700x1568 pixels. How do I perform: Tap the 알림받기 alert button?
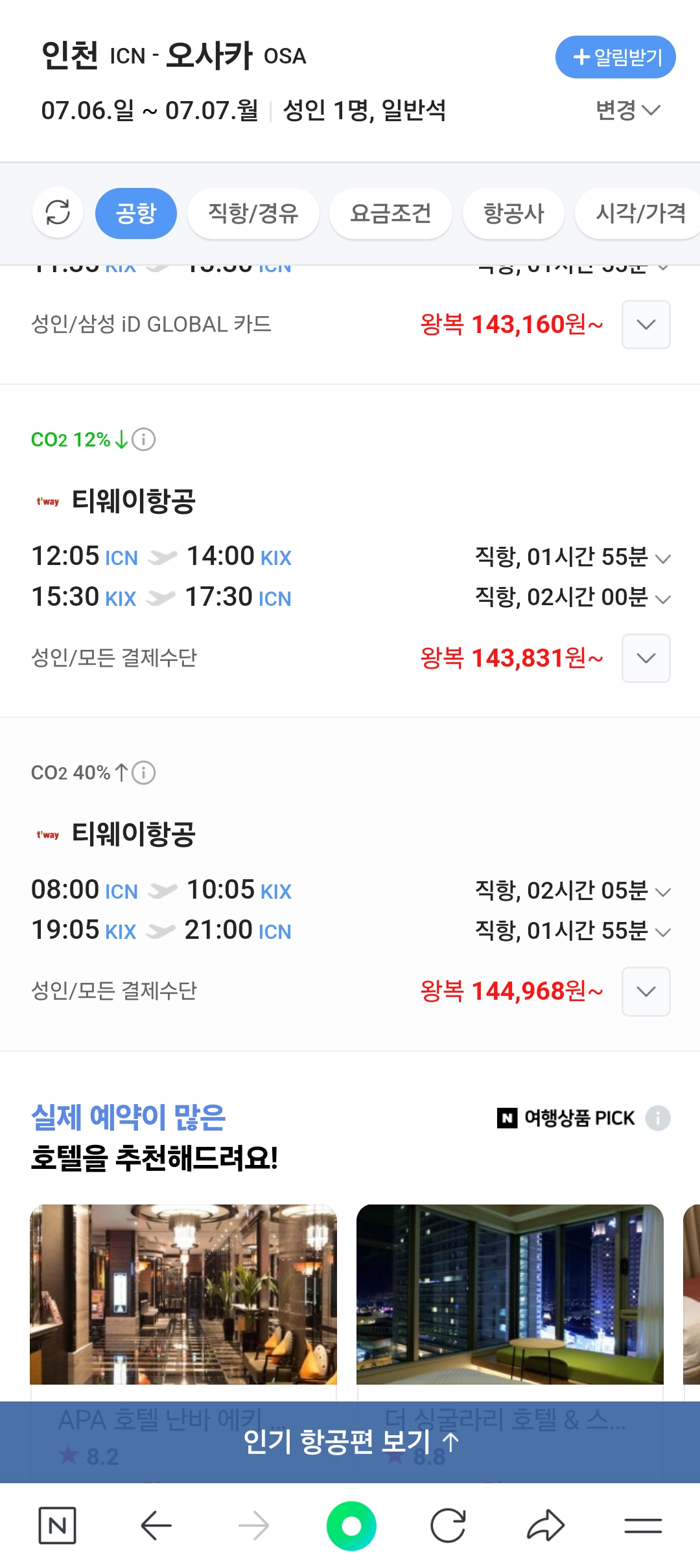pyautogui.click(x=615, y=57)
